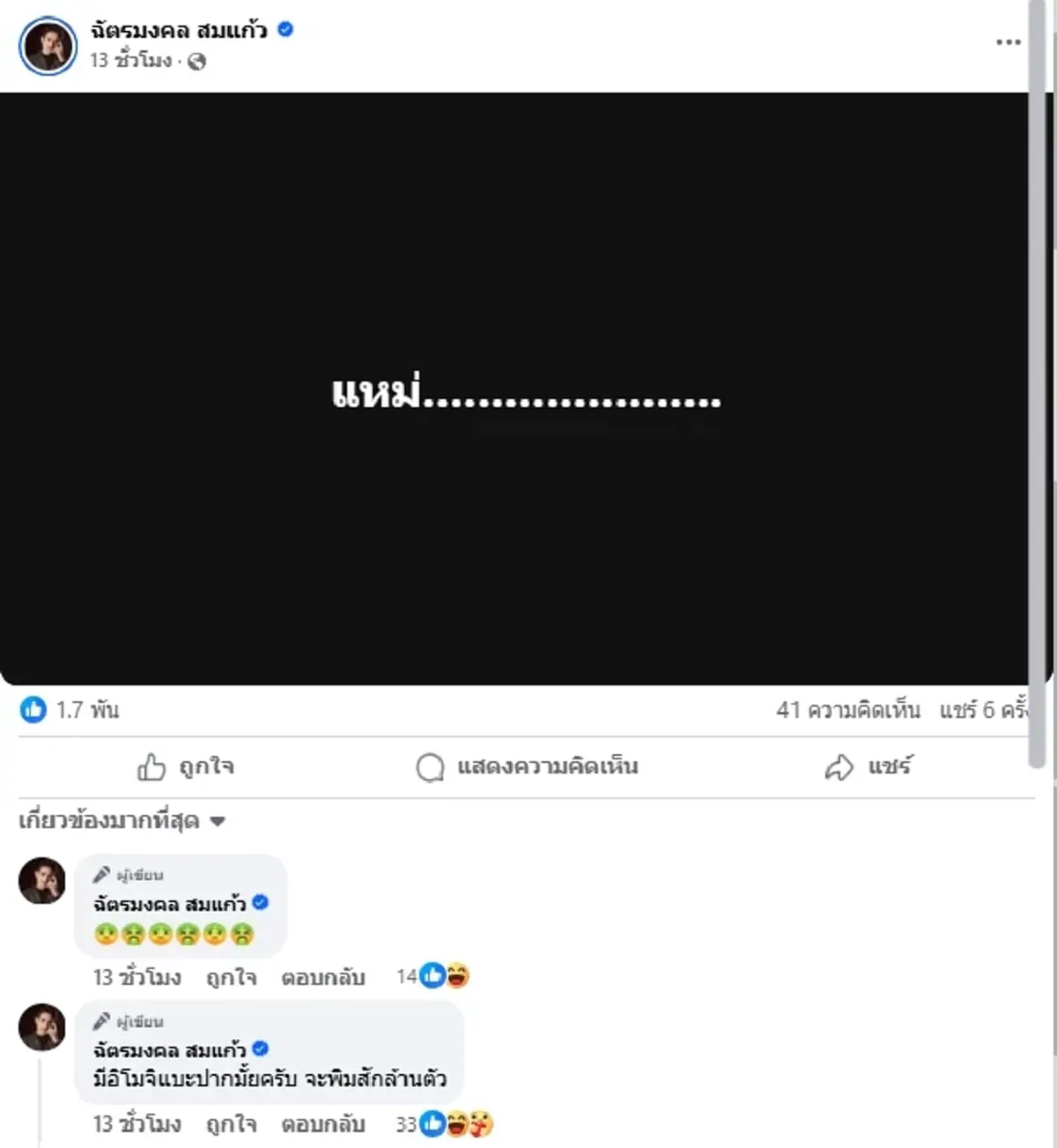
Task: Reply to the emoji-faces comment
Action: click(322, 977)
